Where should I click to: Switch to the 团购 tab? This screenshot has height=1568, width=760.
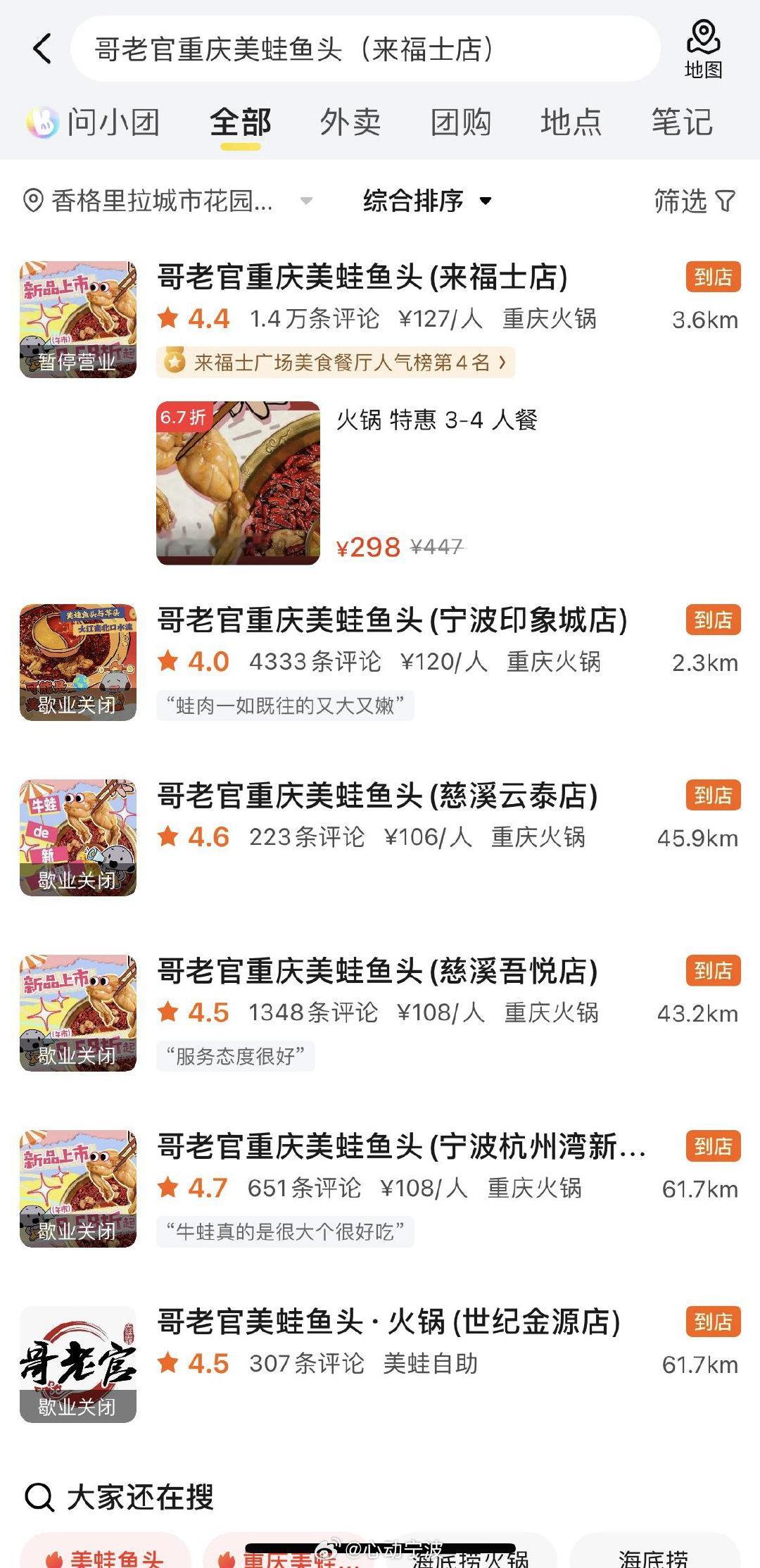(x=461, y=123)
